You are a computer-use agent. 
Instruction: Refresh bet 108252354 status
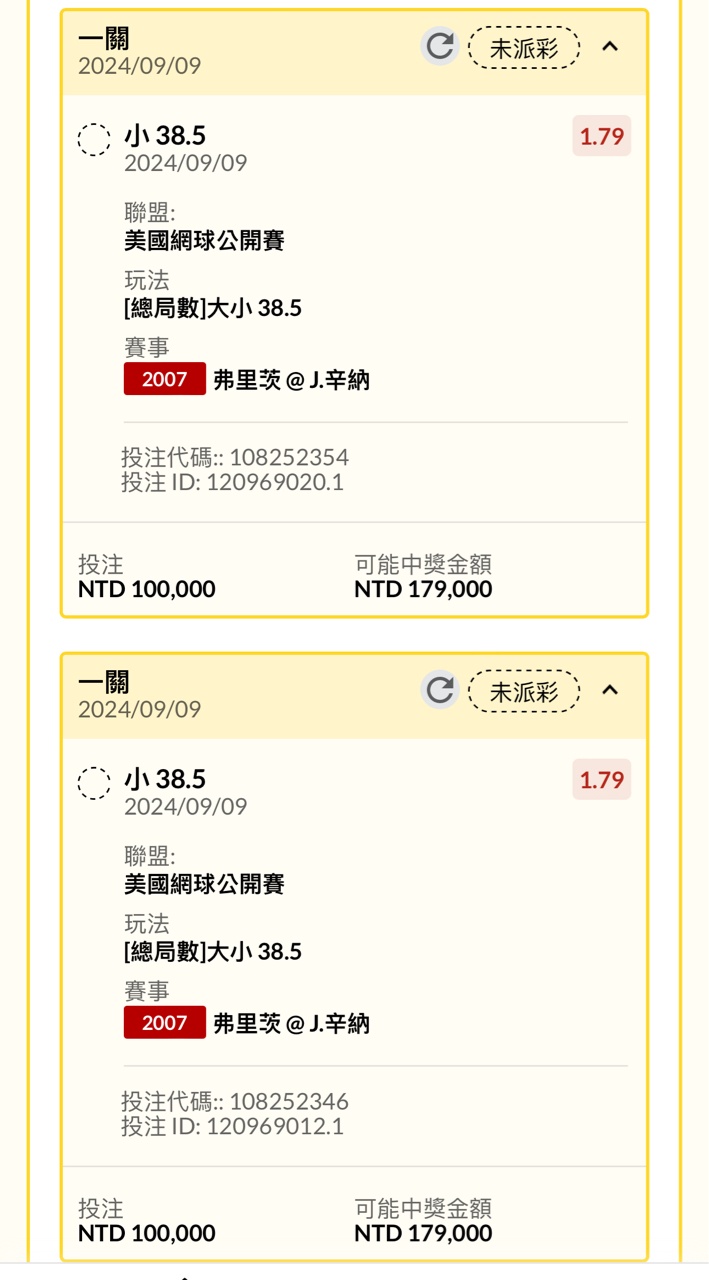click(439, 47)
